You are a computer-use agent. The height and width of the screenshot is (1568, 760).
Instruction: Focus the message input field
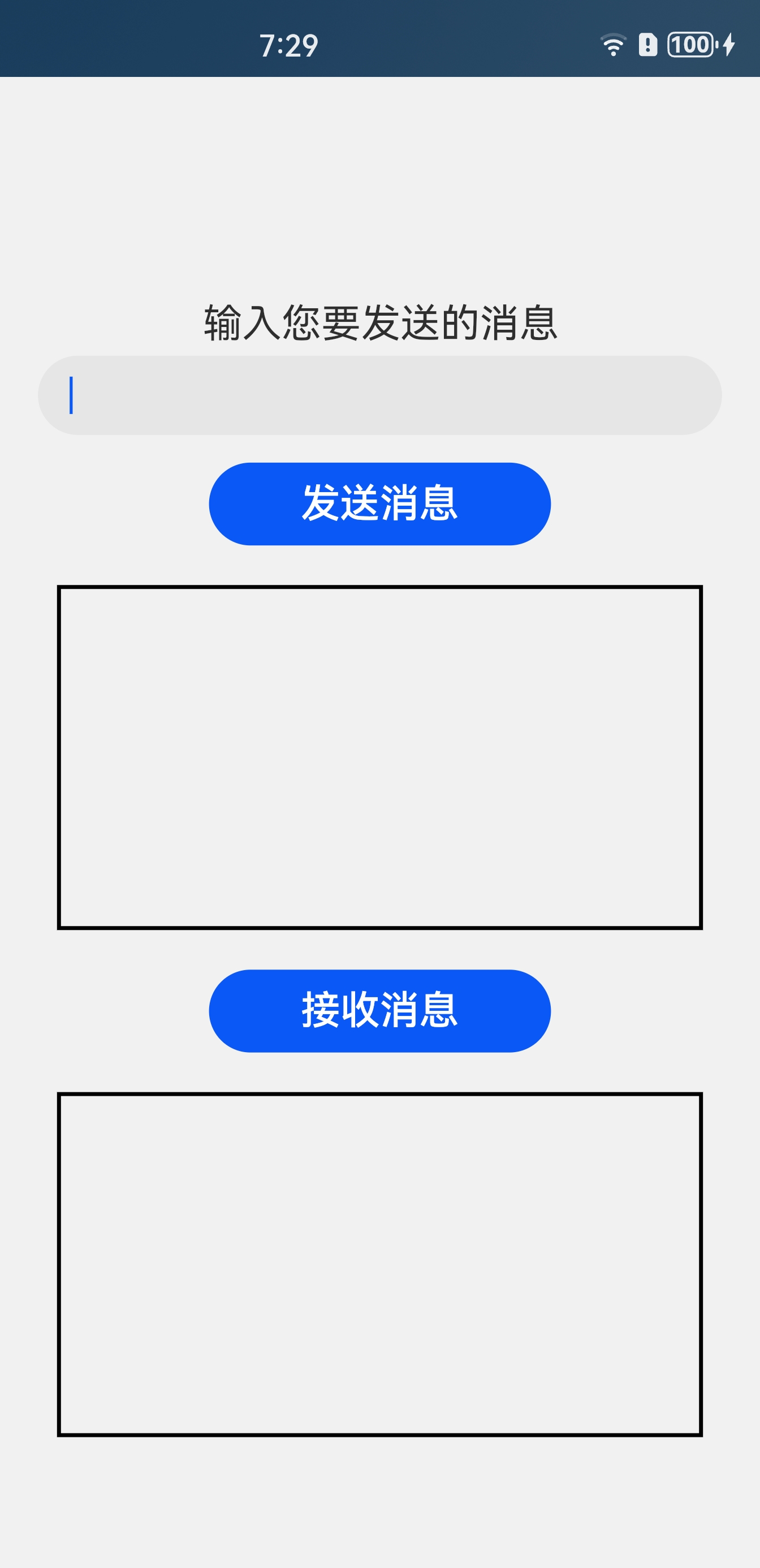(379, 395)
